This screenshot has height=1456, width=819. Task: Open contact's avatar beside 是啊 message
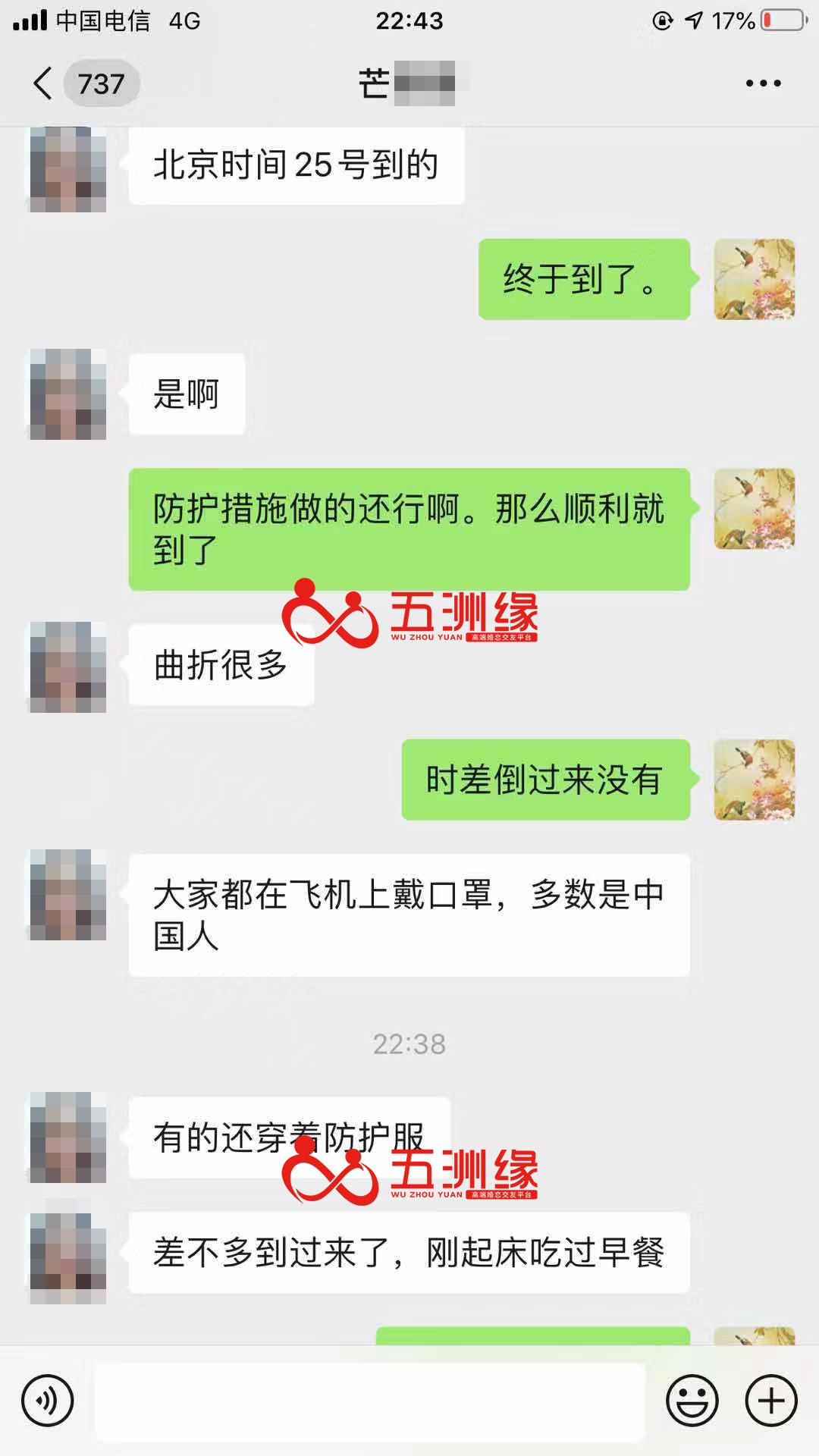click(67, 394)
